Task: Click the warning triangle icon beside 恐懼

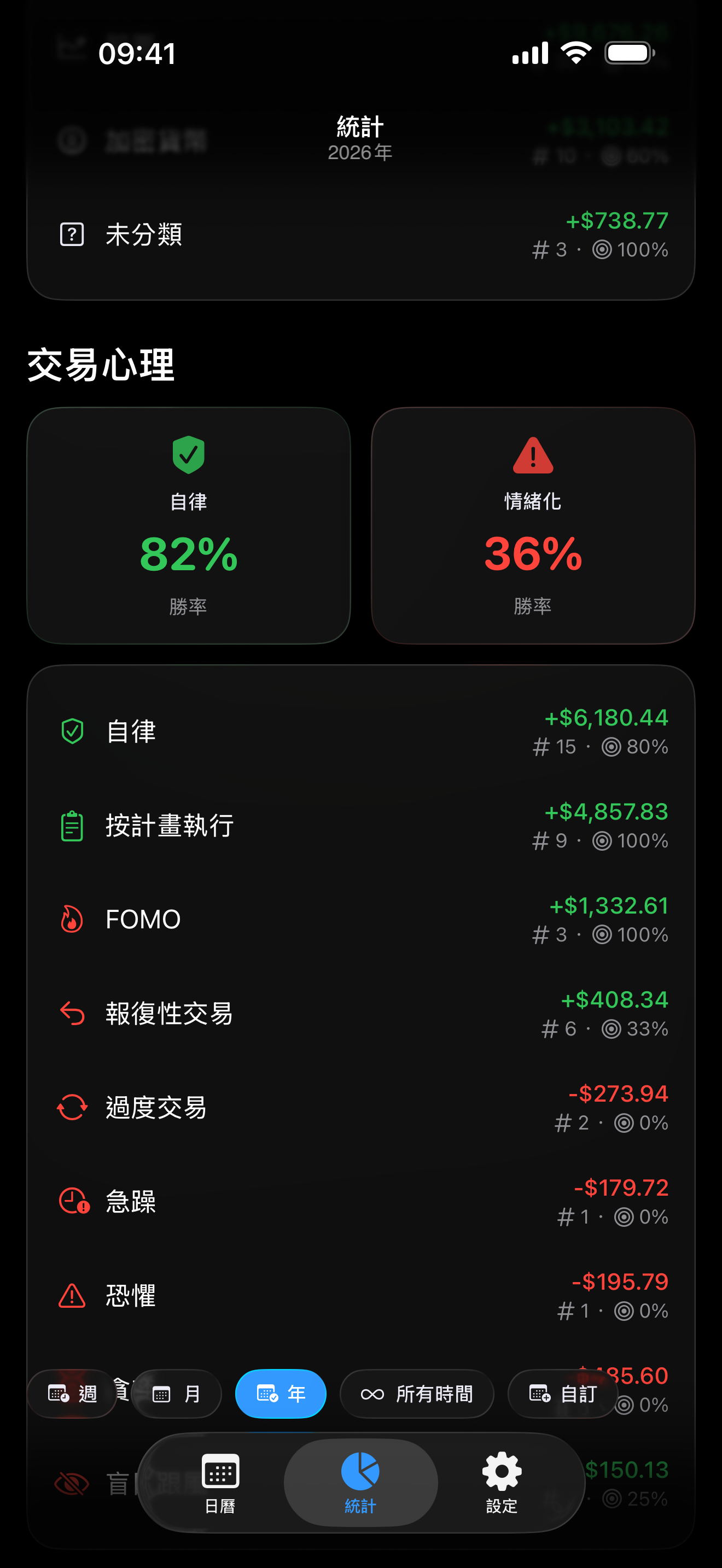Action: tap(71, 1295)
